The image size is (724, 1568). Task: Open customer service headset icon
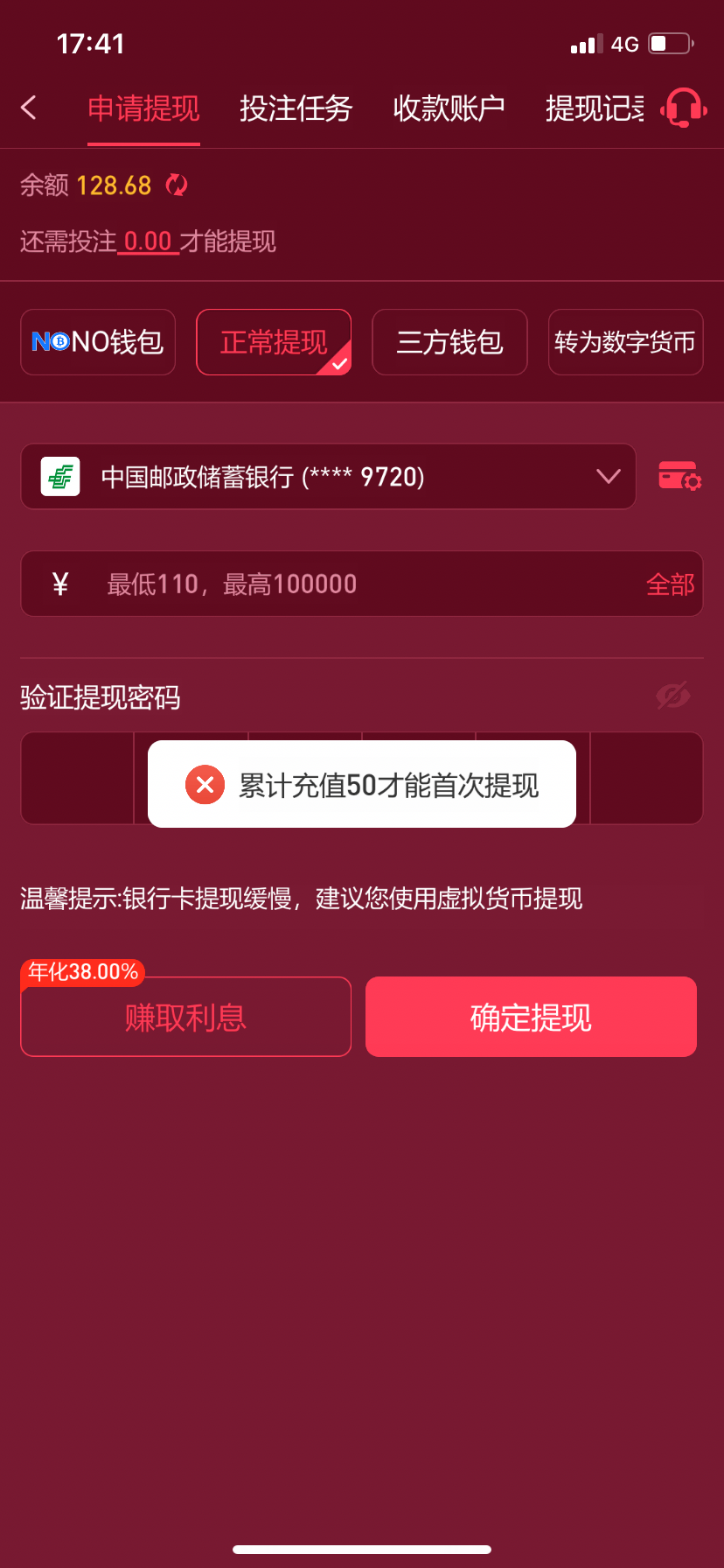point(684,108)
